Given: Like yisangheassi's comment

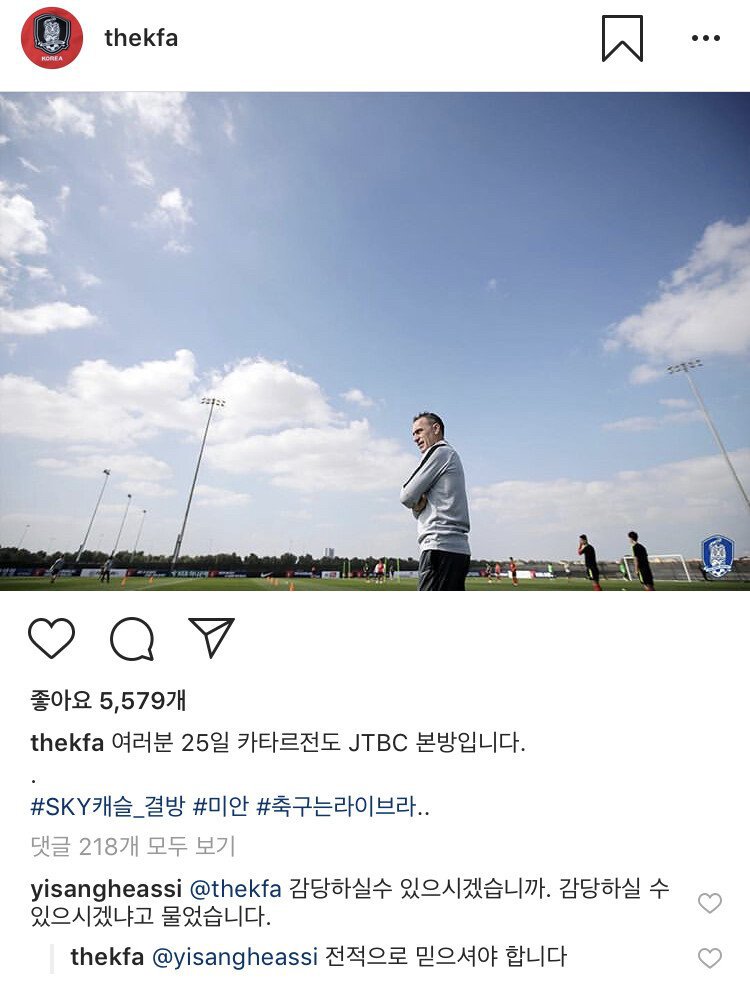Looking at the screenshot, I should coord(709,903).
